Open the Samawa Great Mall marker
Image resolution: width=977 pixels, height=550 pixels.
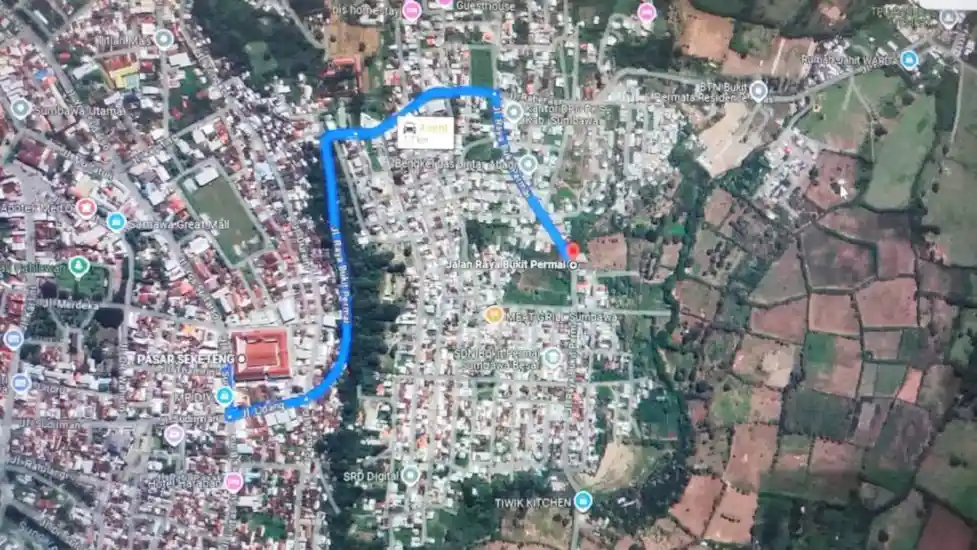pos(116,222)
